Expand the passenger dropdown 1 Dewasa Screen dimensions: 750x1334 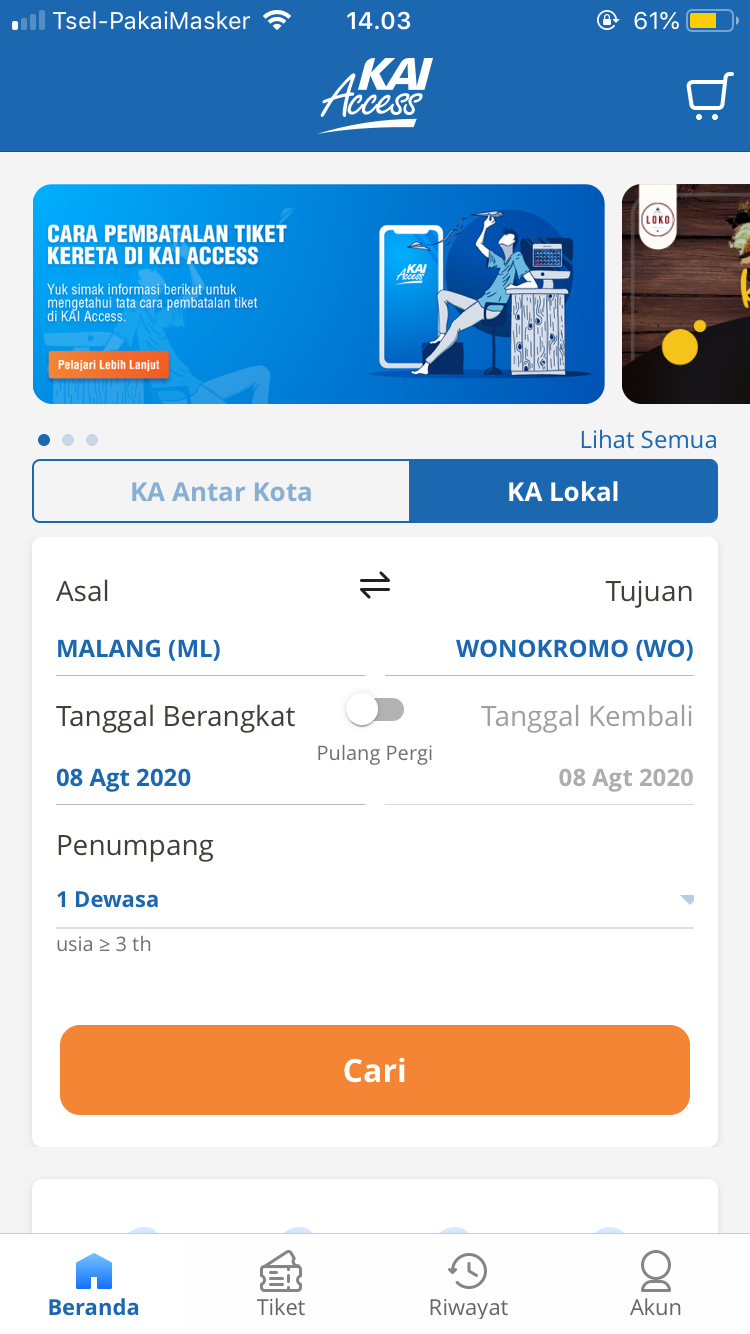coord(375,900)
